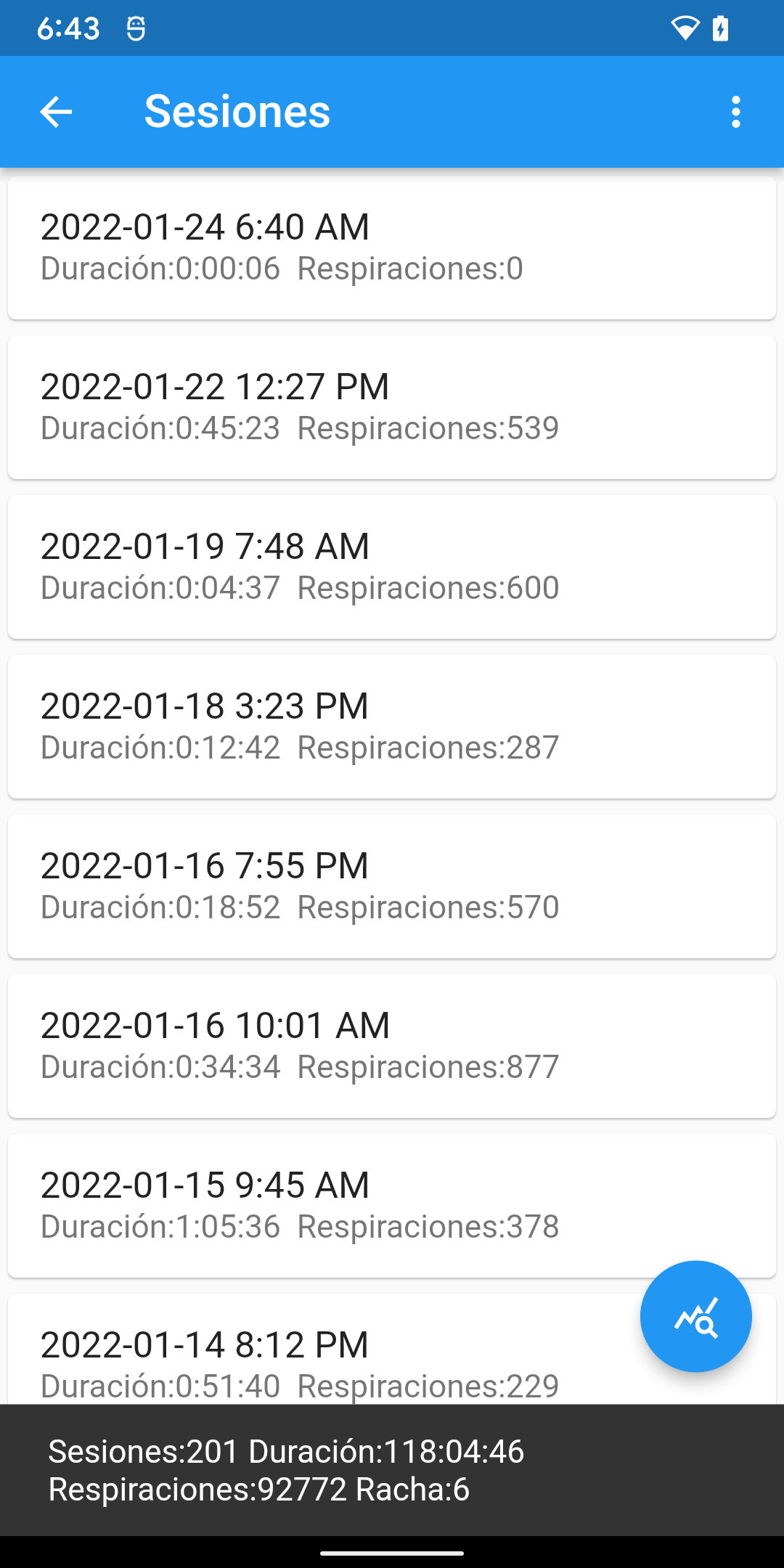The image size is (784, 1568).
Task: Open the session statistics chart button
Action: point(695,1316)
